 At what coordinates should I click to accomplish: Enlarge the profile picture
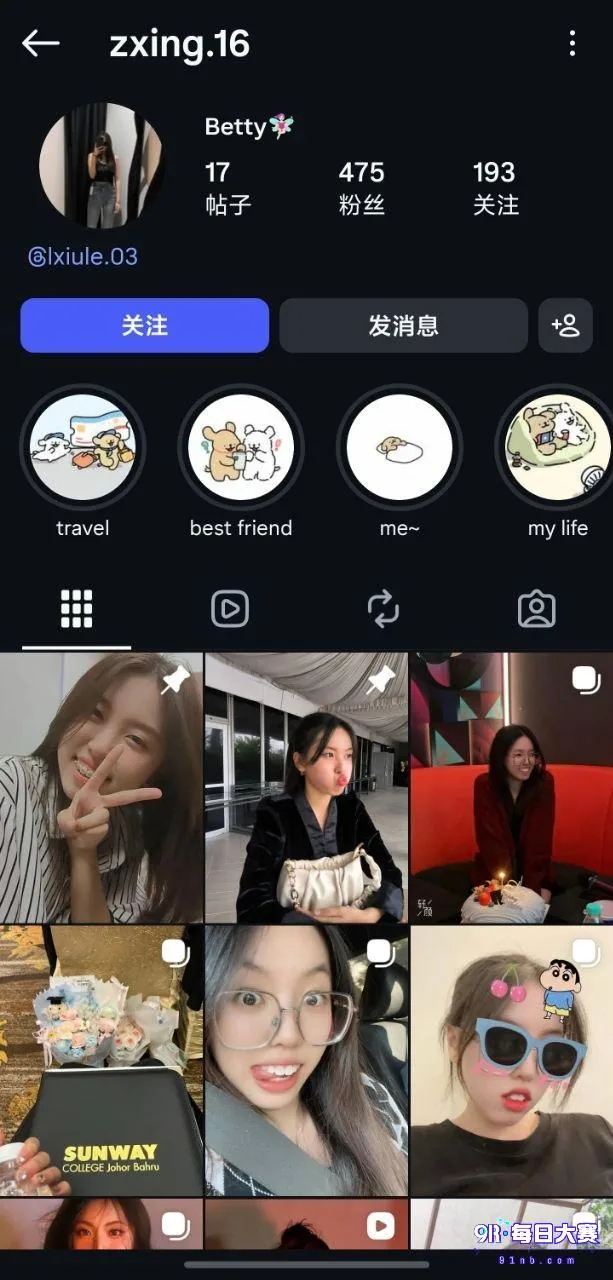101,166
